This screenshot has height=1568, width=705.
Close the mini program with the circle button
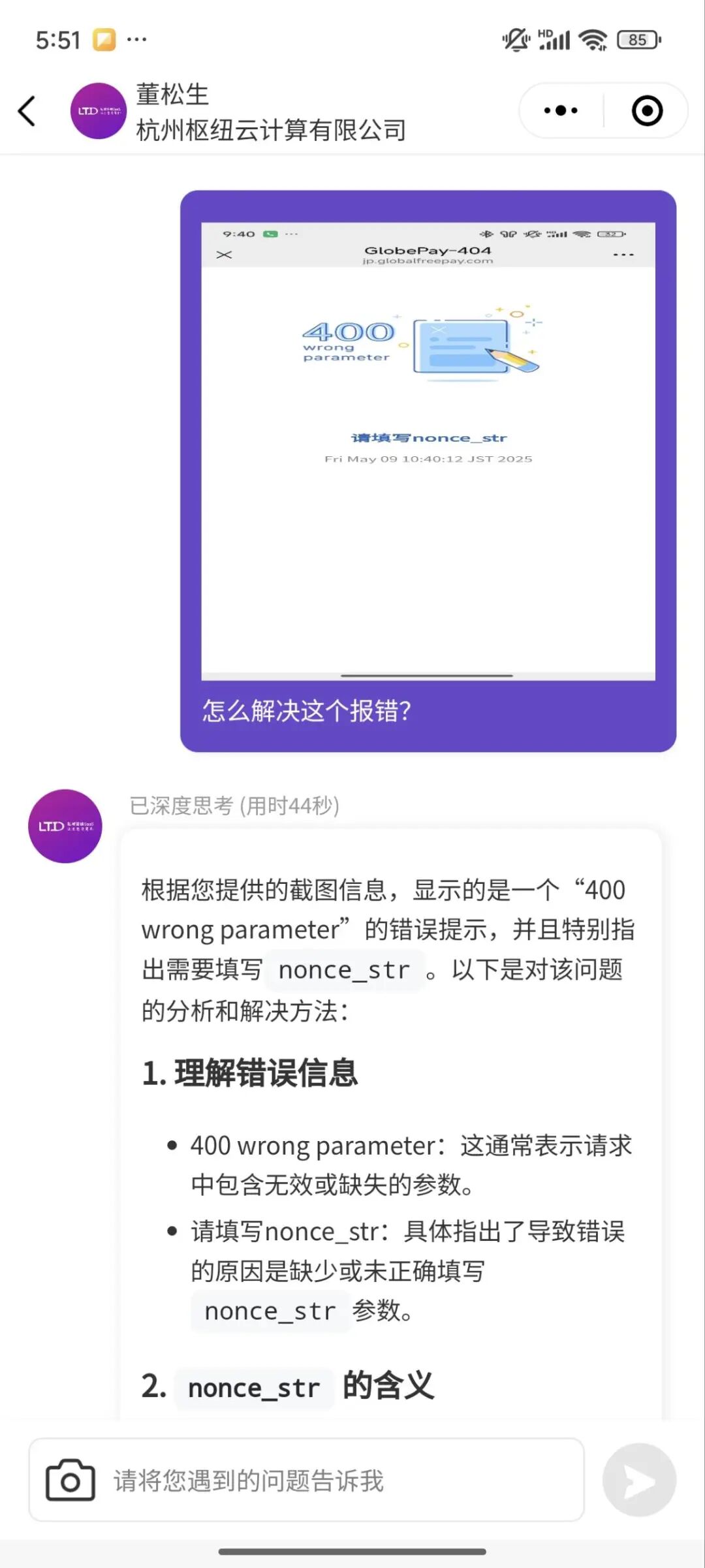coord(646,111)
